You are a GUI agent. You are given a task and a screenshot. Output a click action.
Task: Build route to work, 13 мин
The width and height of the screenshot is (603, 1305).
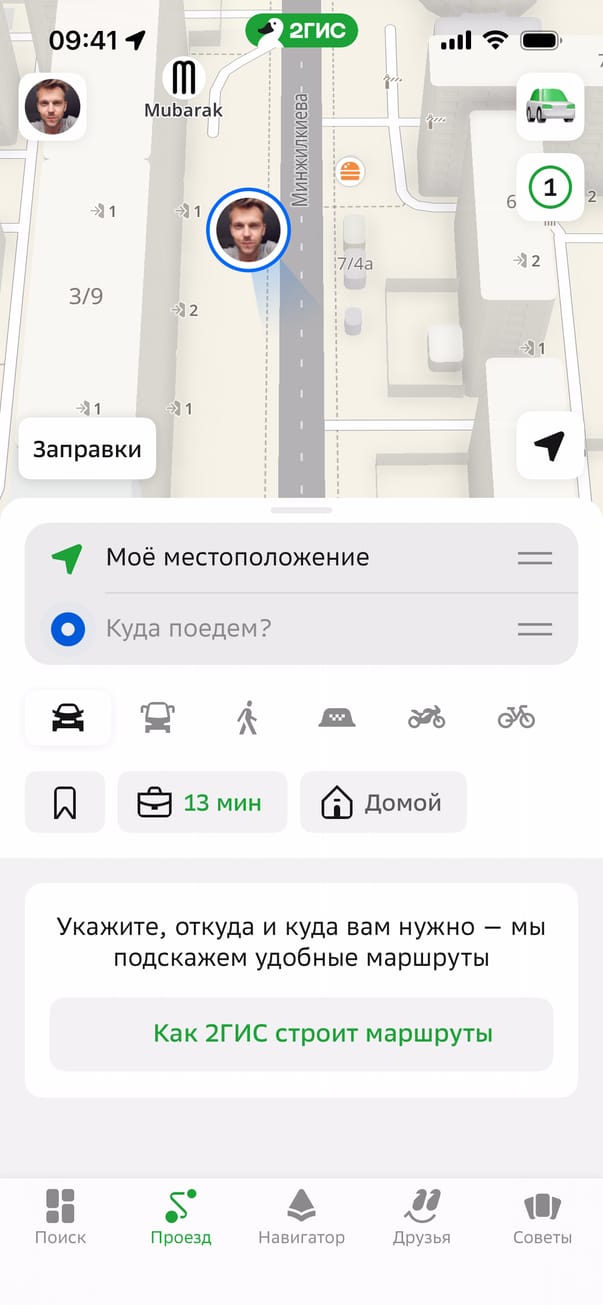pyautogui.click(x=202, y=802)
